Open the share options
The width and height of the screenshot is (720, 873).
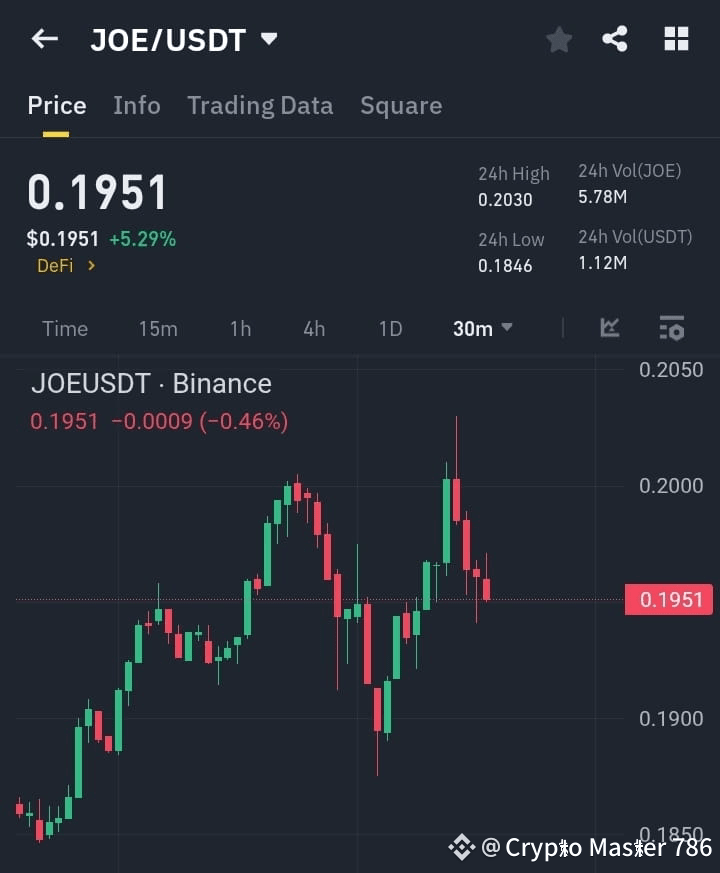pos(616,39)
